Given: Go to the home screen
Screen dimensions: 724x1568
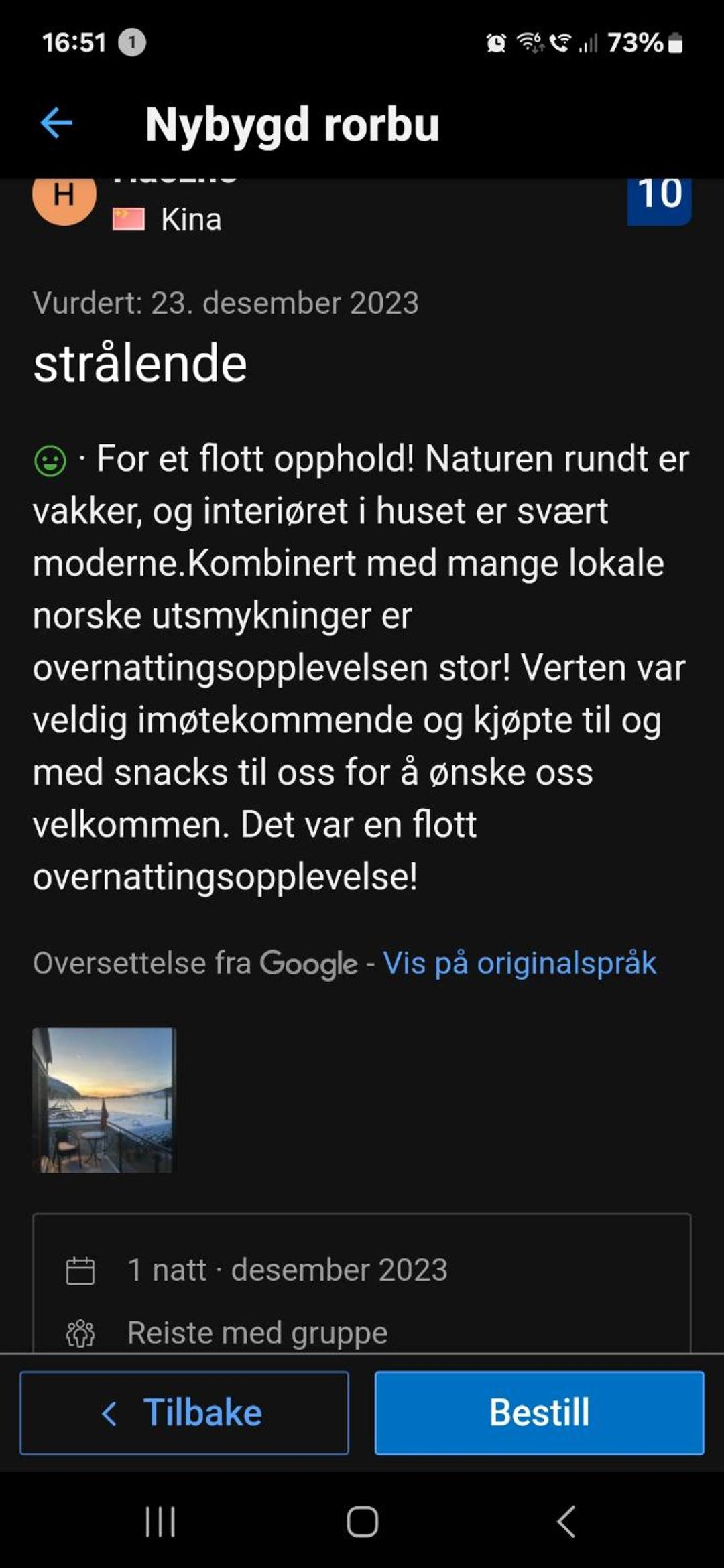Looking at the screenshot, I should point(362,1522).
